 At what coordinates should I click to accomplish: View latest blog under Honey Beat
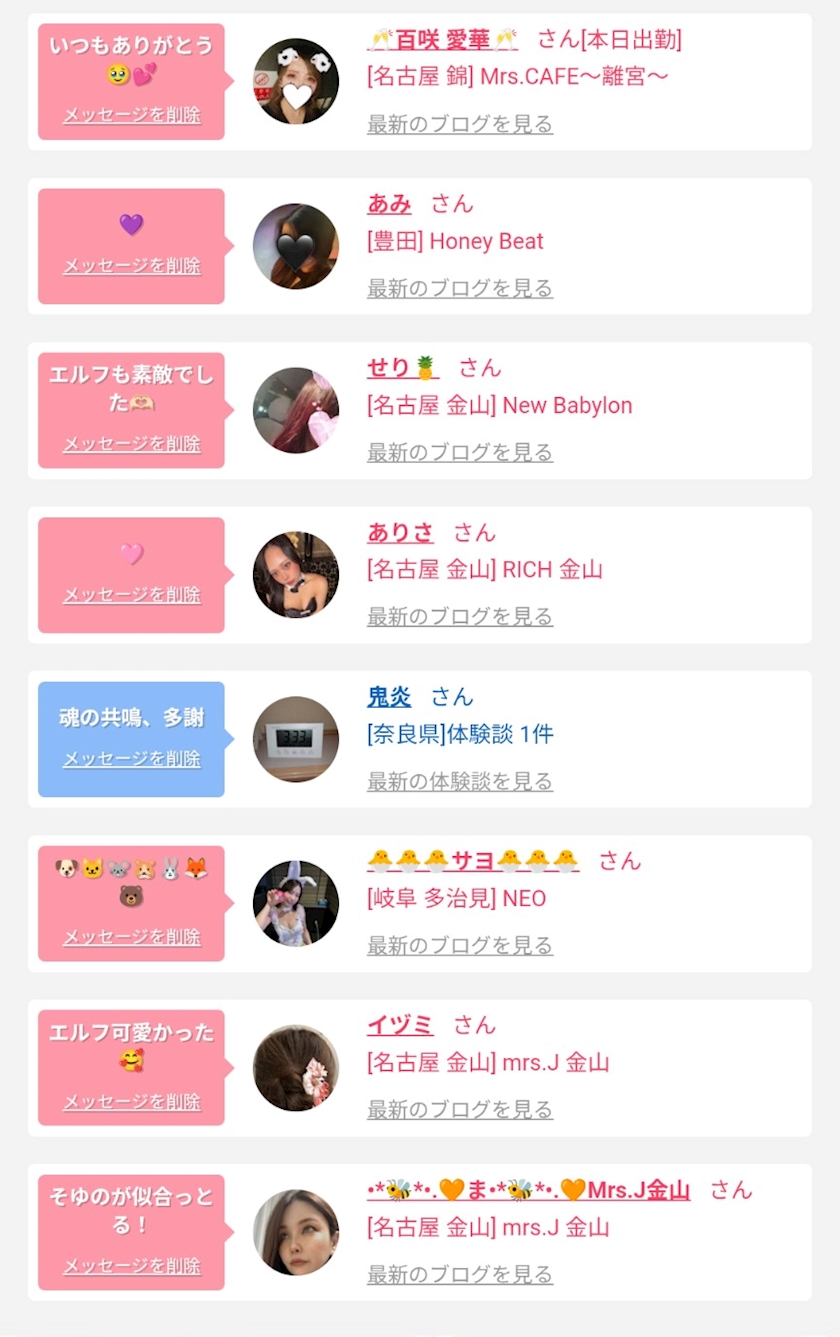coord(459,288)
